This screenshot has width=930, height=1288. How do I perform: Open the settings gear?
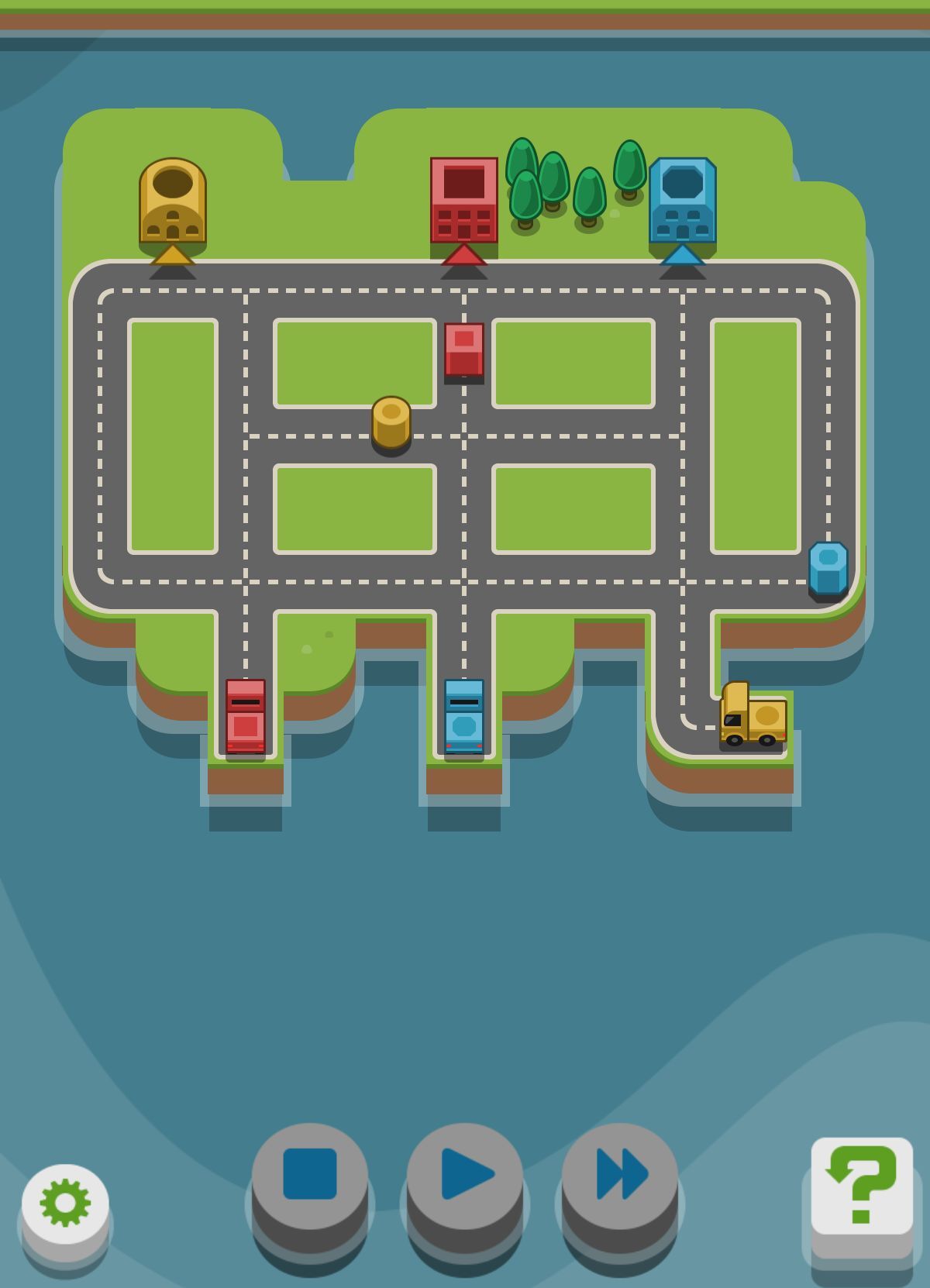[65, 1203]
